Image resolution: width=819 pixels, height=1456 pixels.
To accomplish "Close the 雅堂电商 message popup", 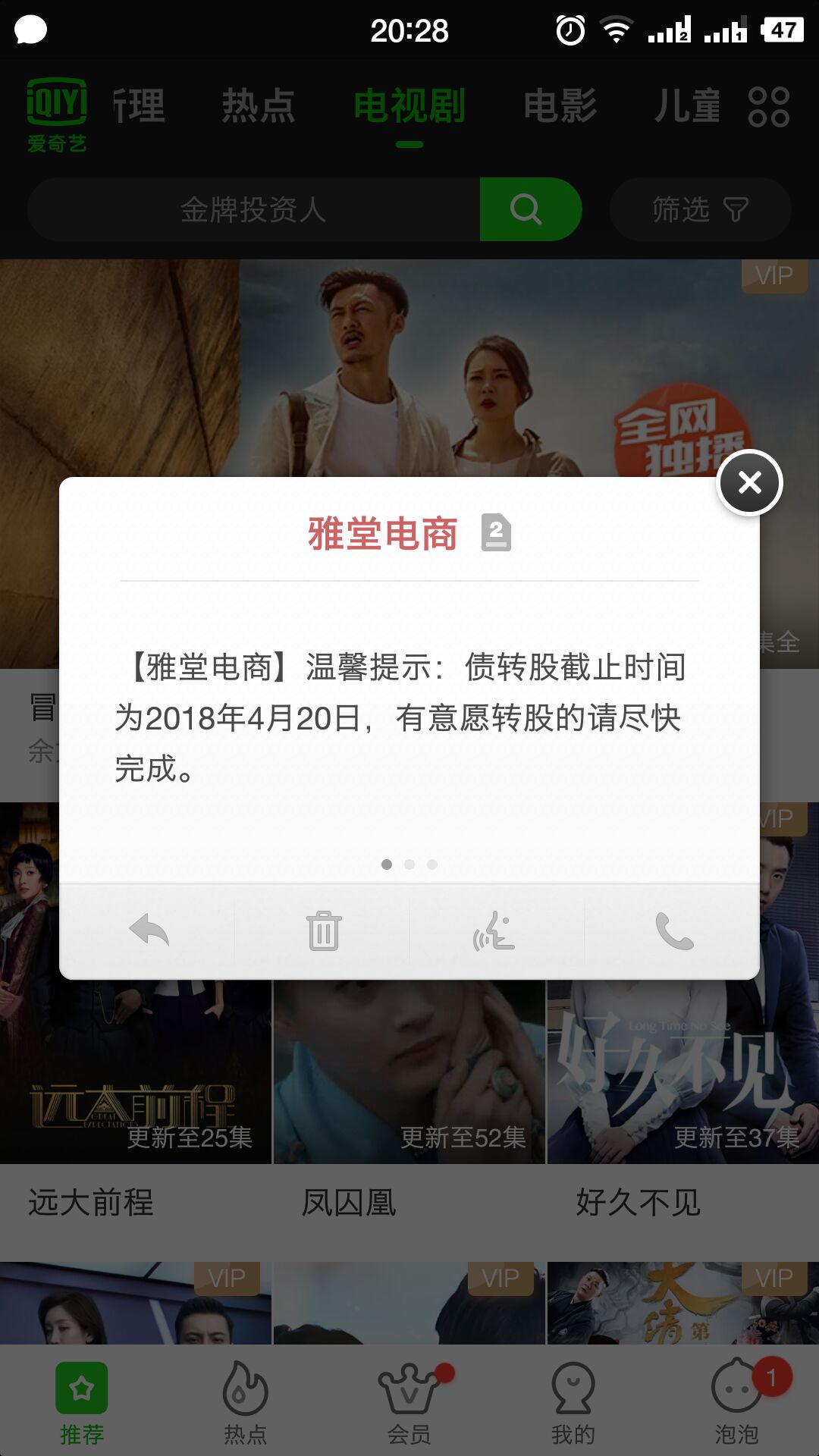I will 749,482.
